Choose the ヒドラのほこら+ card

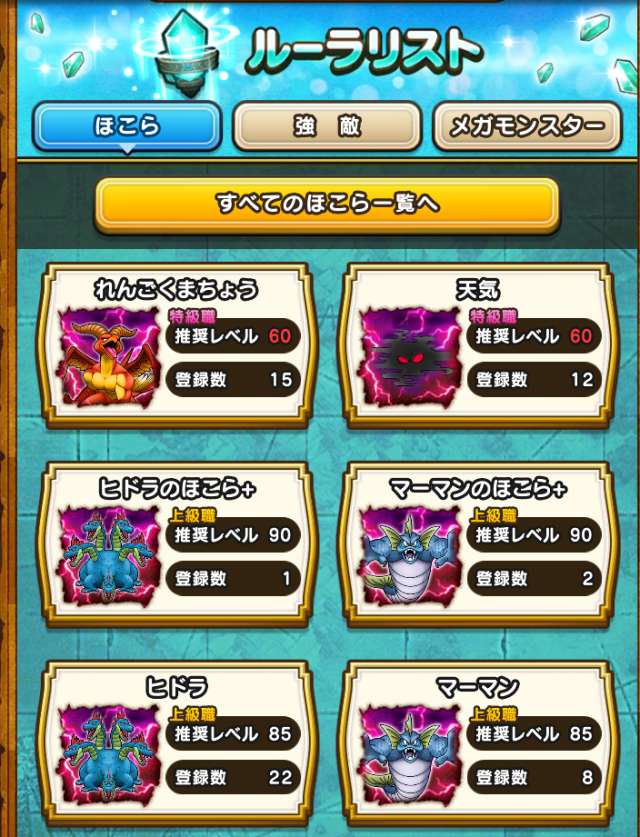(x=176, y=544)
